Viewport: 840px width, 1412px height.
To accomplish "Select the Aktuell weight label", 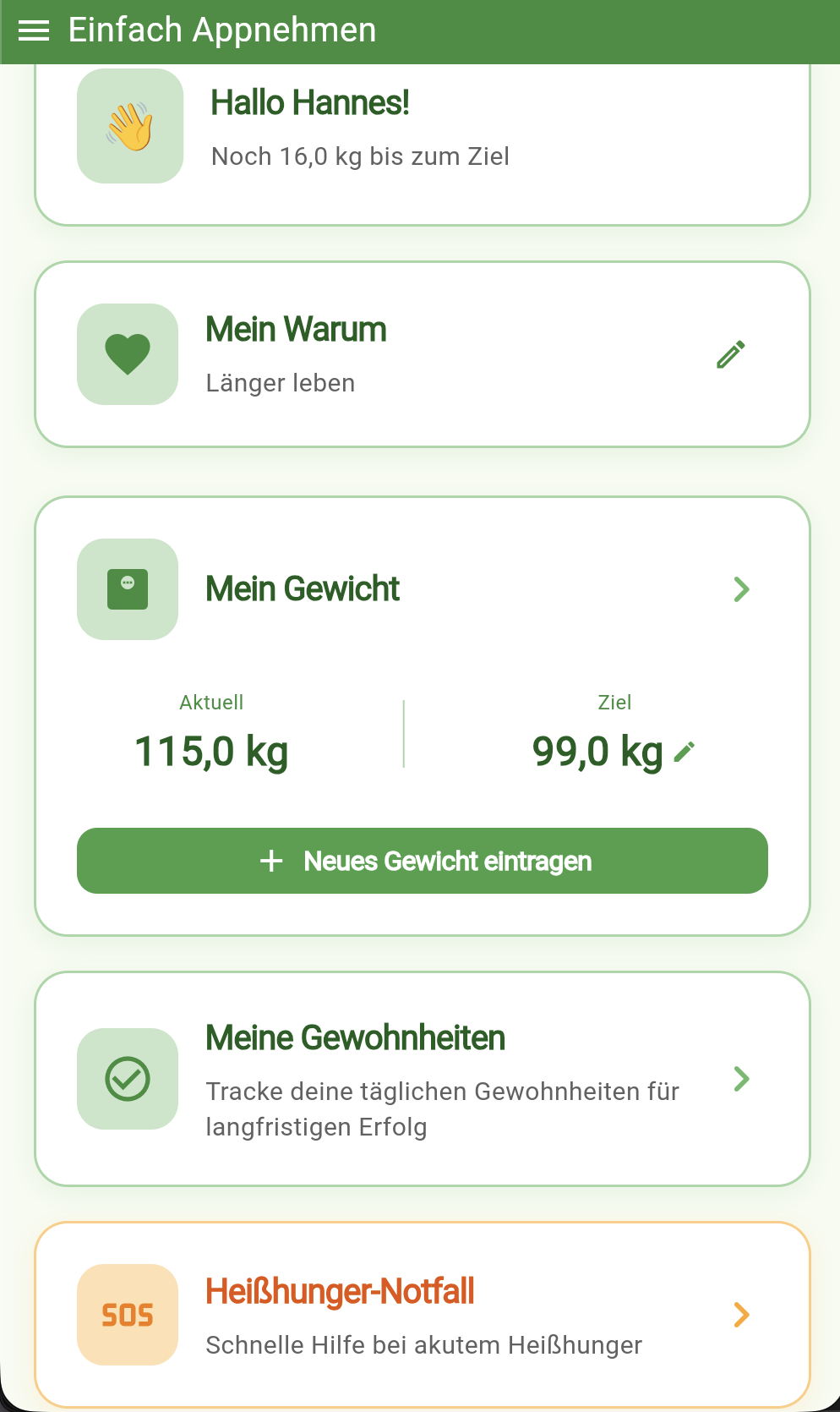I will (210, 702).
